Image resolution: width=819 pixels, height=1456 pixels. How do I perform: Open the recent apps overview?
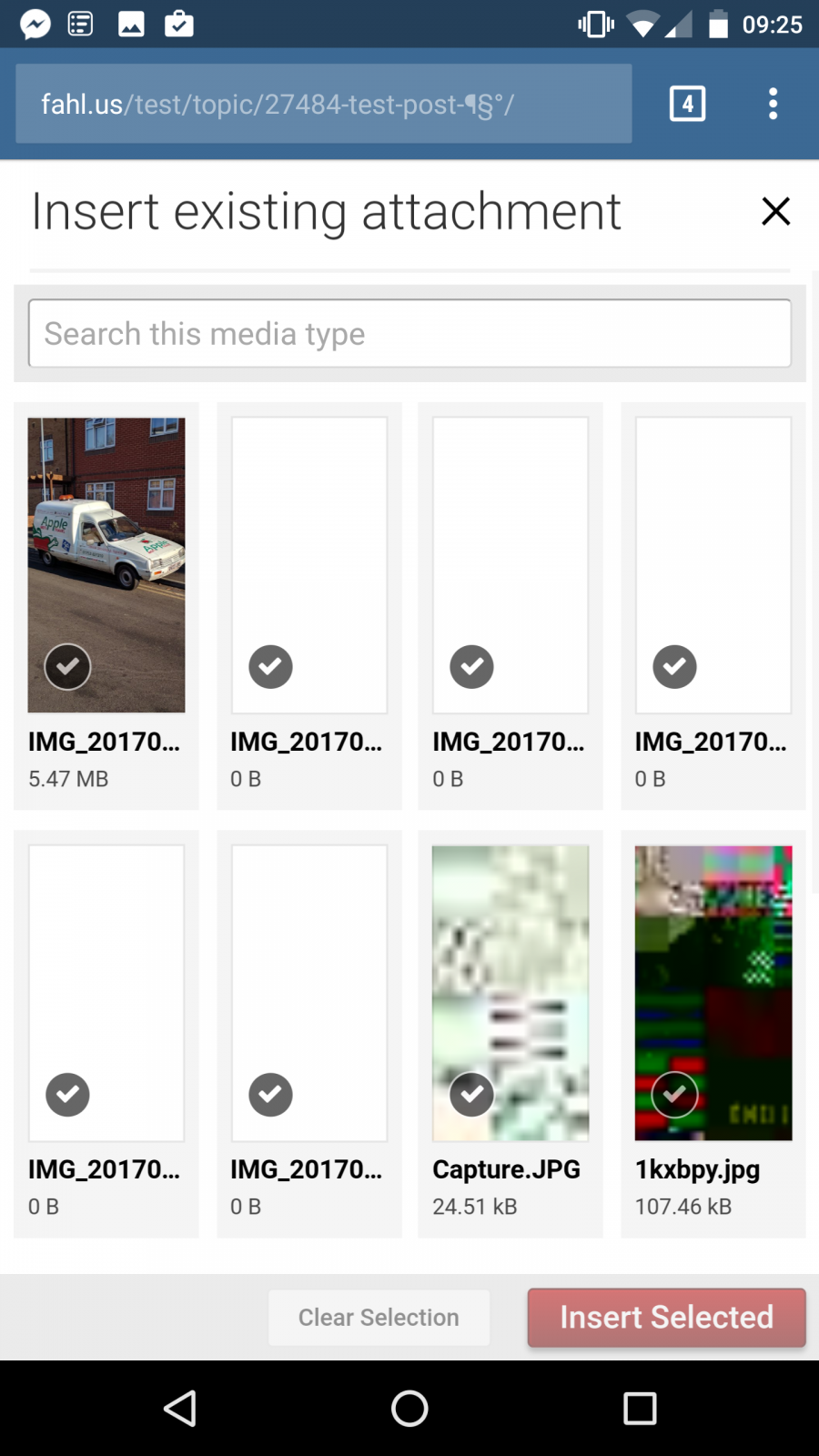coord(640,1408)
